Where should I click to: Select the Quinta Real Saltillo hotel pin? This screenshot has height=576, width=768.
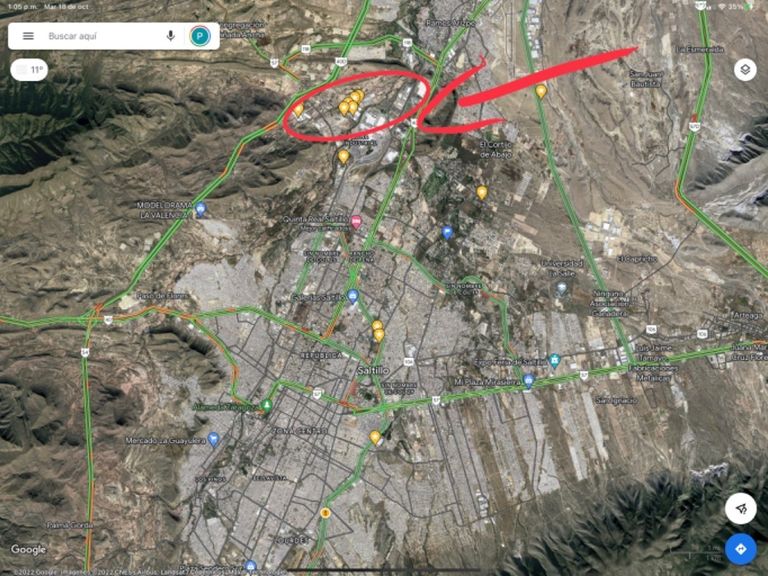click(356, 222)
